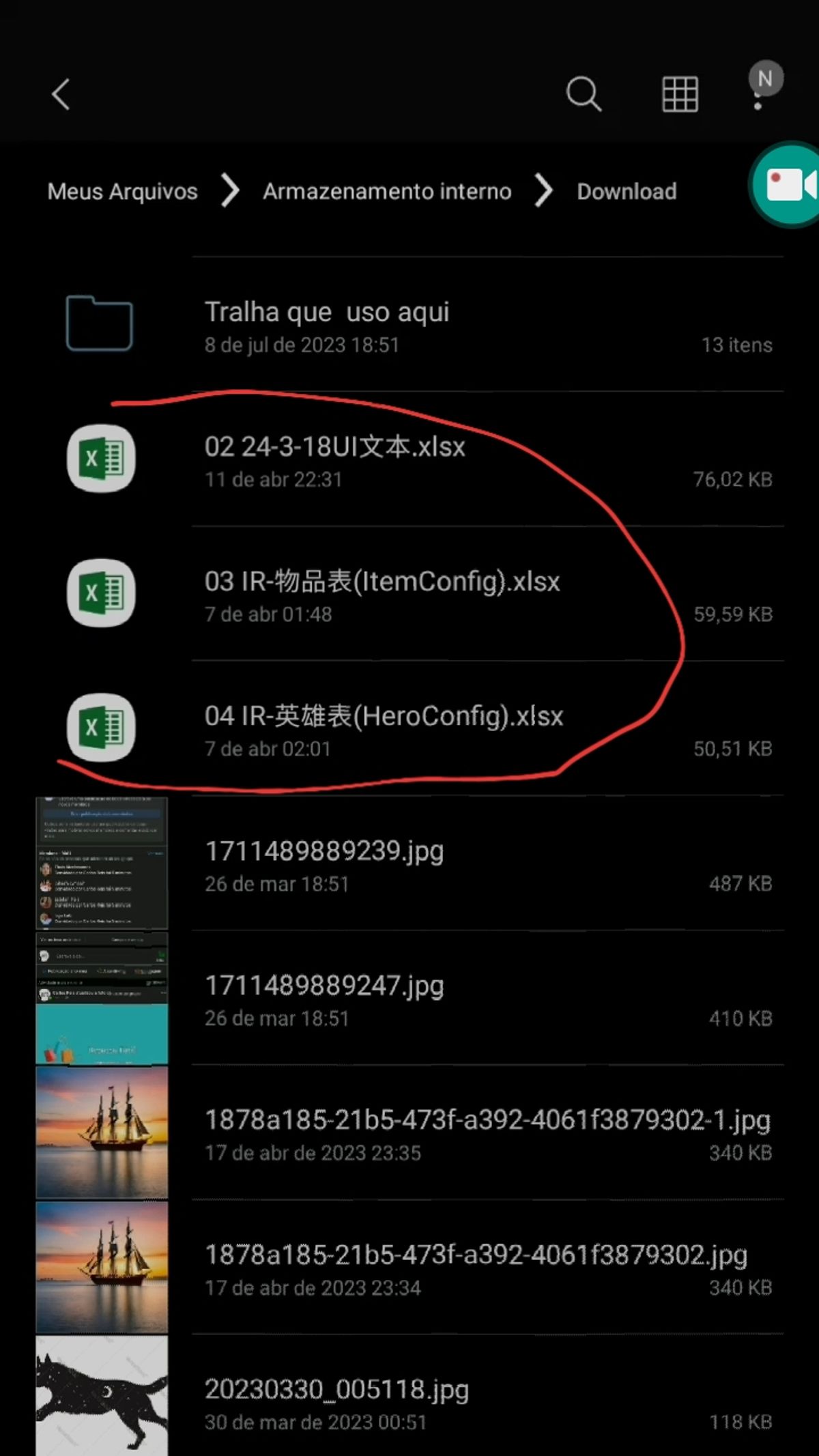Jump to Meus Arquivos breadcrumb
Screen dimensions: 819x1456
coord(123,191)
